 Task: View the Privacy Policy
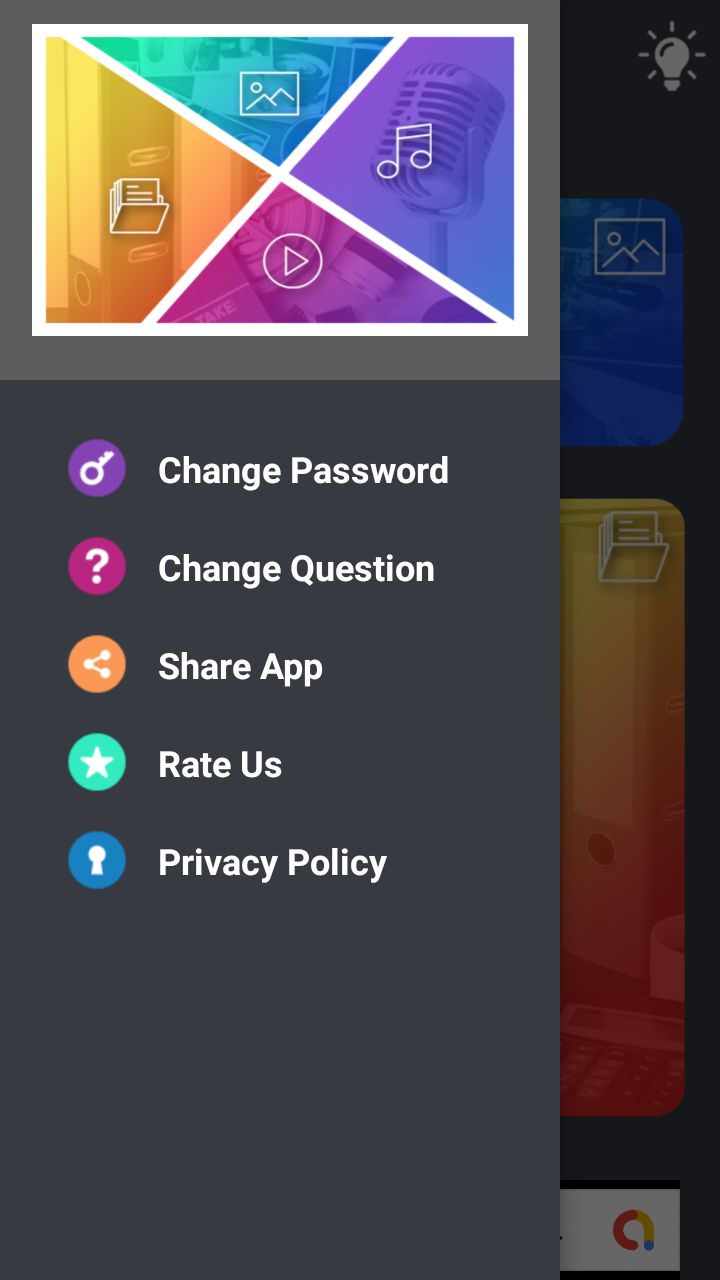pos(272,862)
